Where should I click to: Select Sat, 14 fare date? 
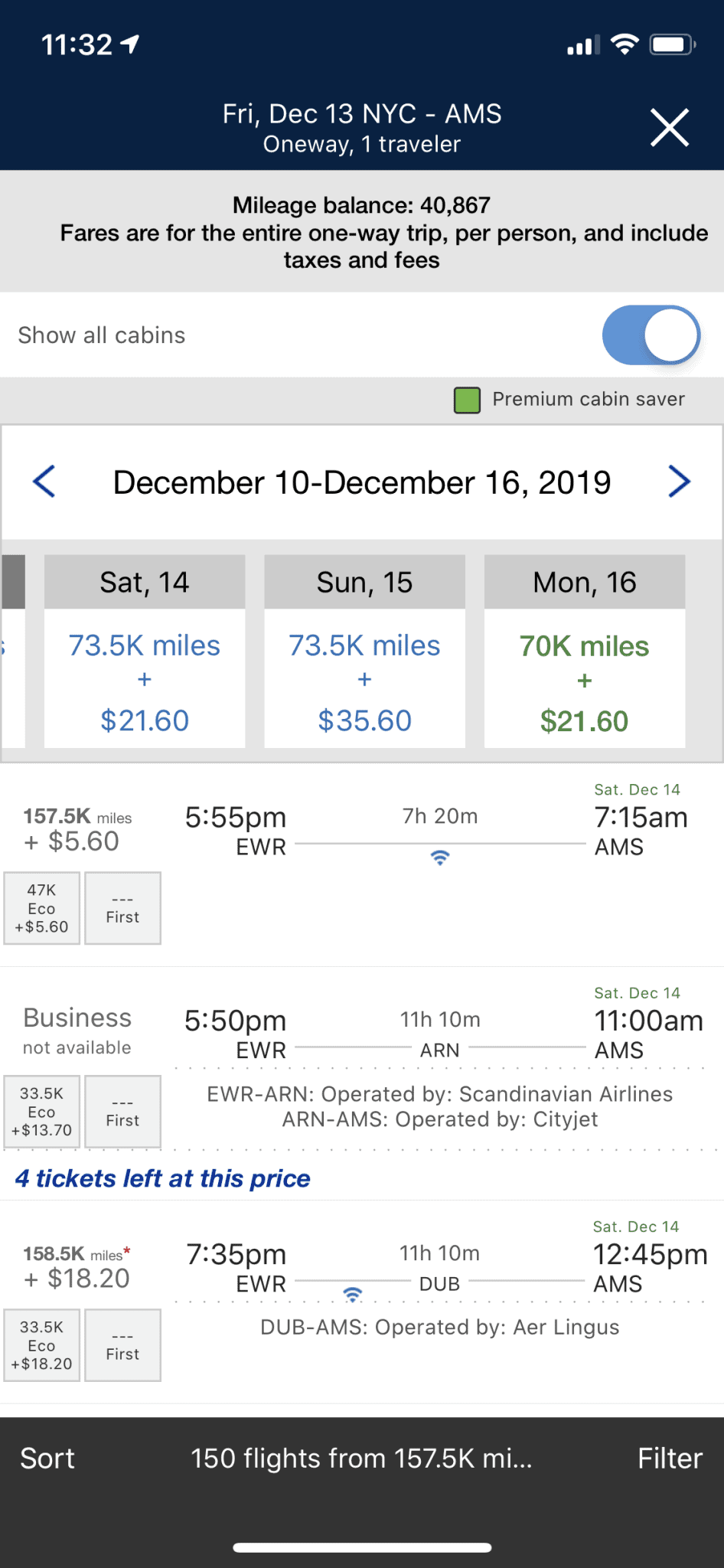pos(145,651)
